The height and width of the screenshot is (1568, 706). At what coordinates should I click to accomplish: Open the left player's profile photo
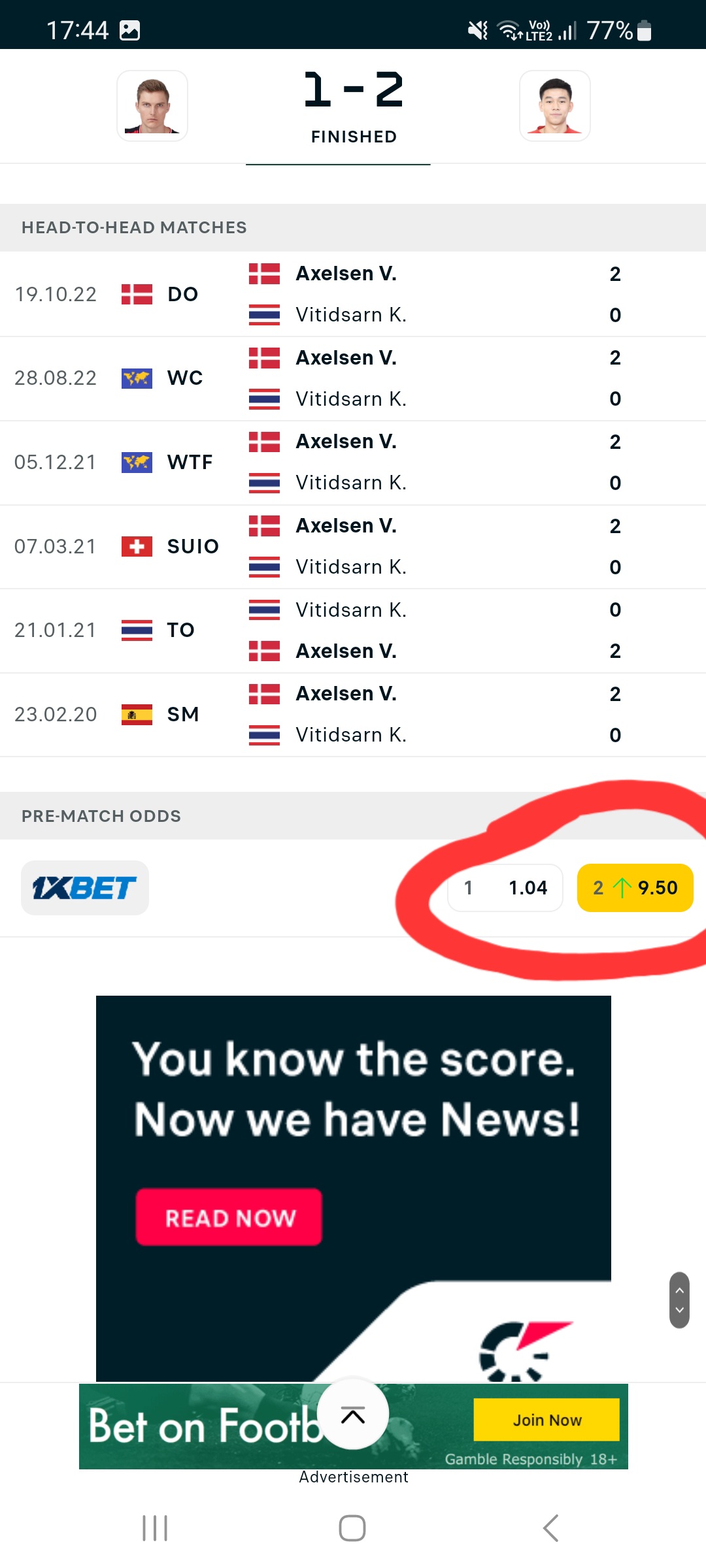coord(152,106)
